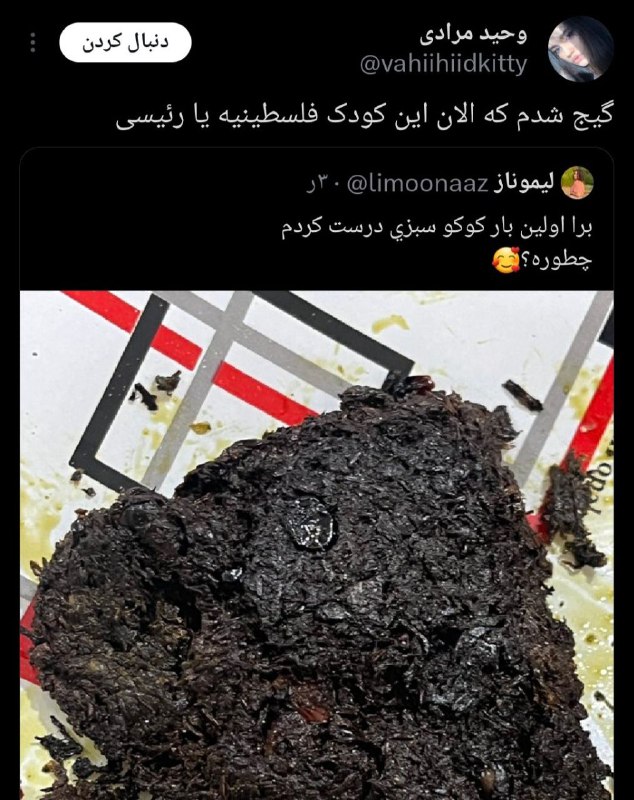Tap لیموناز's avatar in the quoted tweet
This screenshot has height=800, width=634.
point(577,183)
